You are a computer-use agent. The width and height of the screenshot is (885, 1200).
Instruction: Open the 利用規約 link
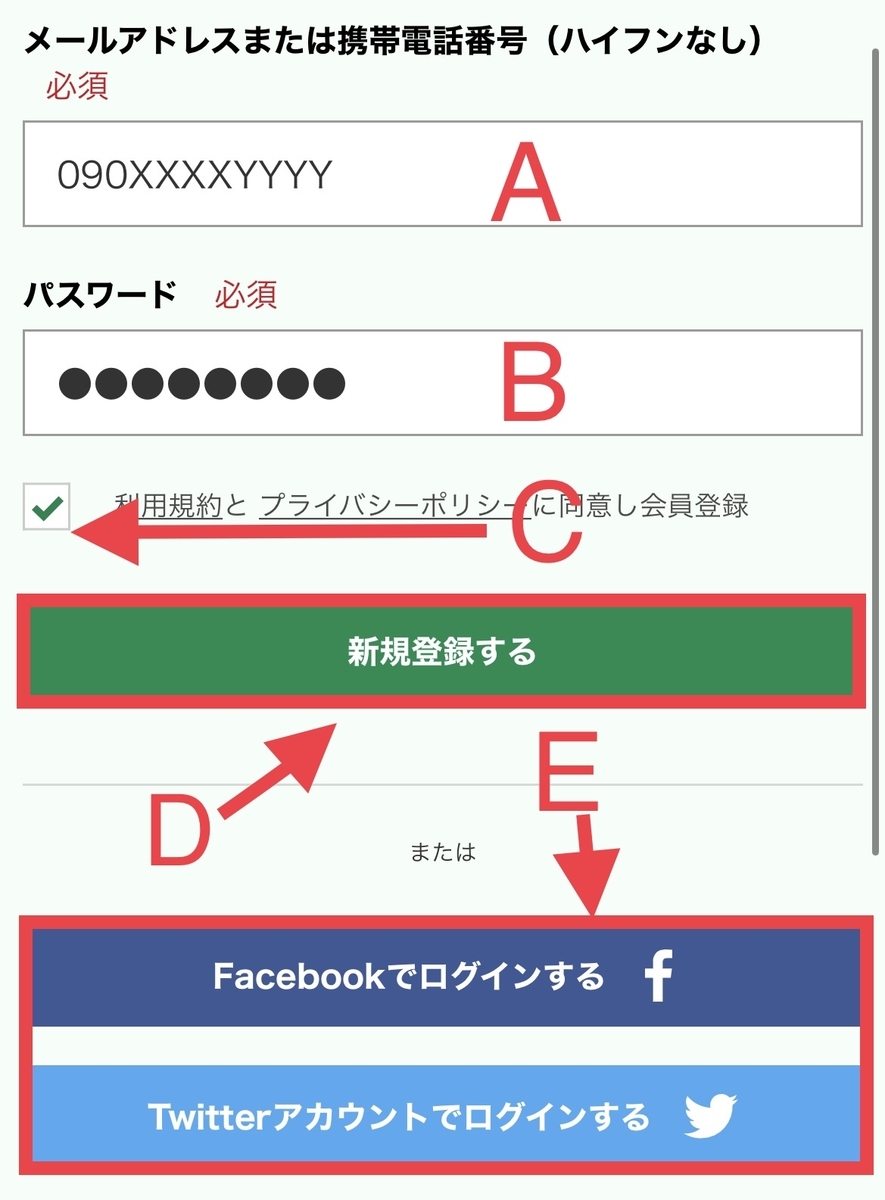170,506
